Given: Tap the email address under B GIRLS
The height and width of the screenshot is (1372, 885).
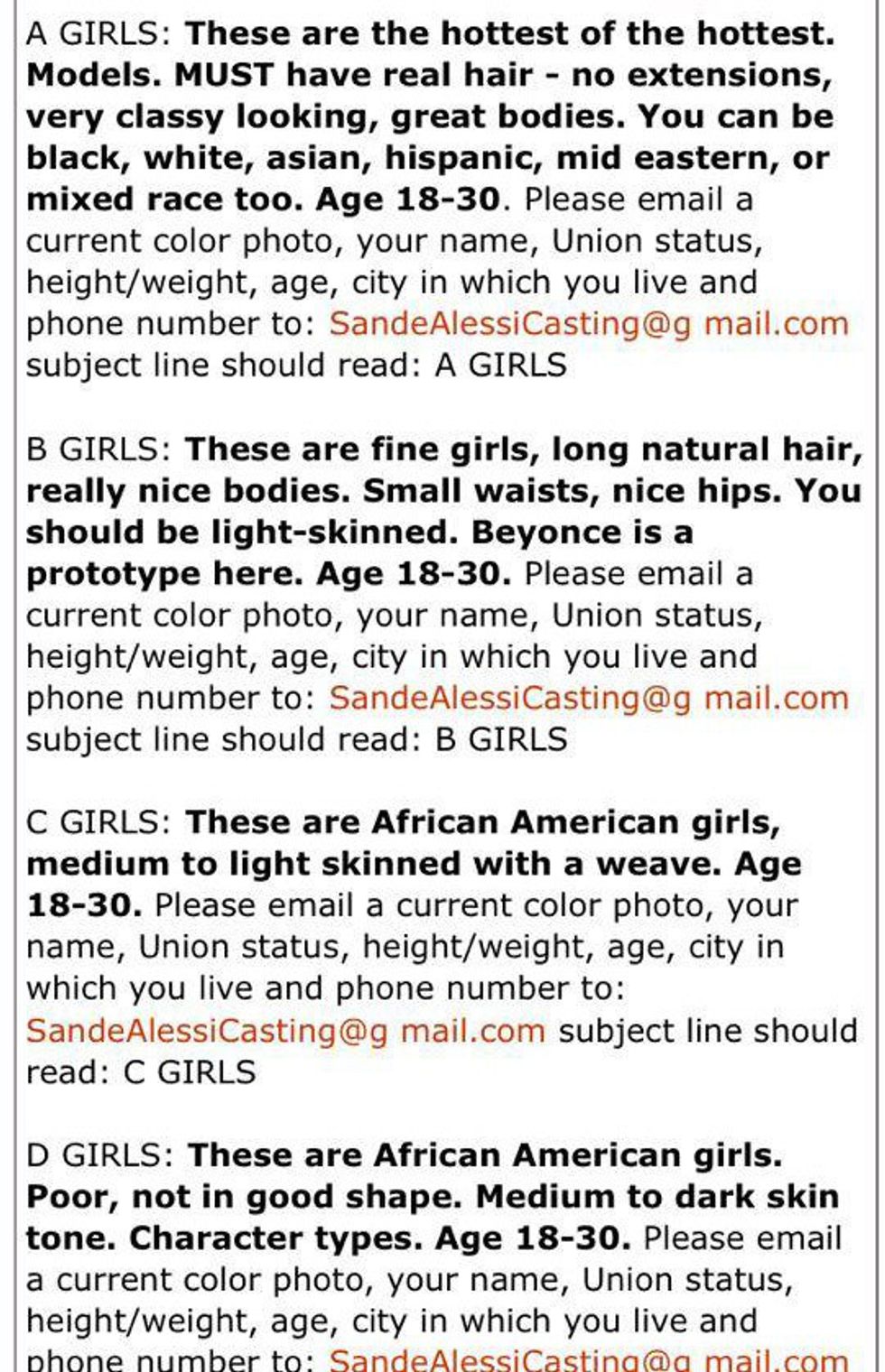Looking at the screenshot, I should coord(588,698).
